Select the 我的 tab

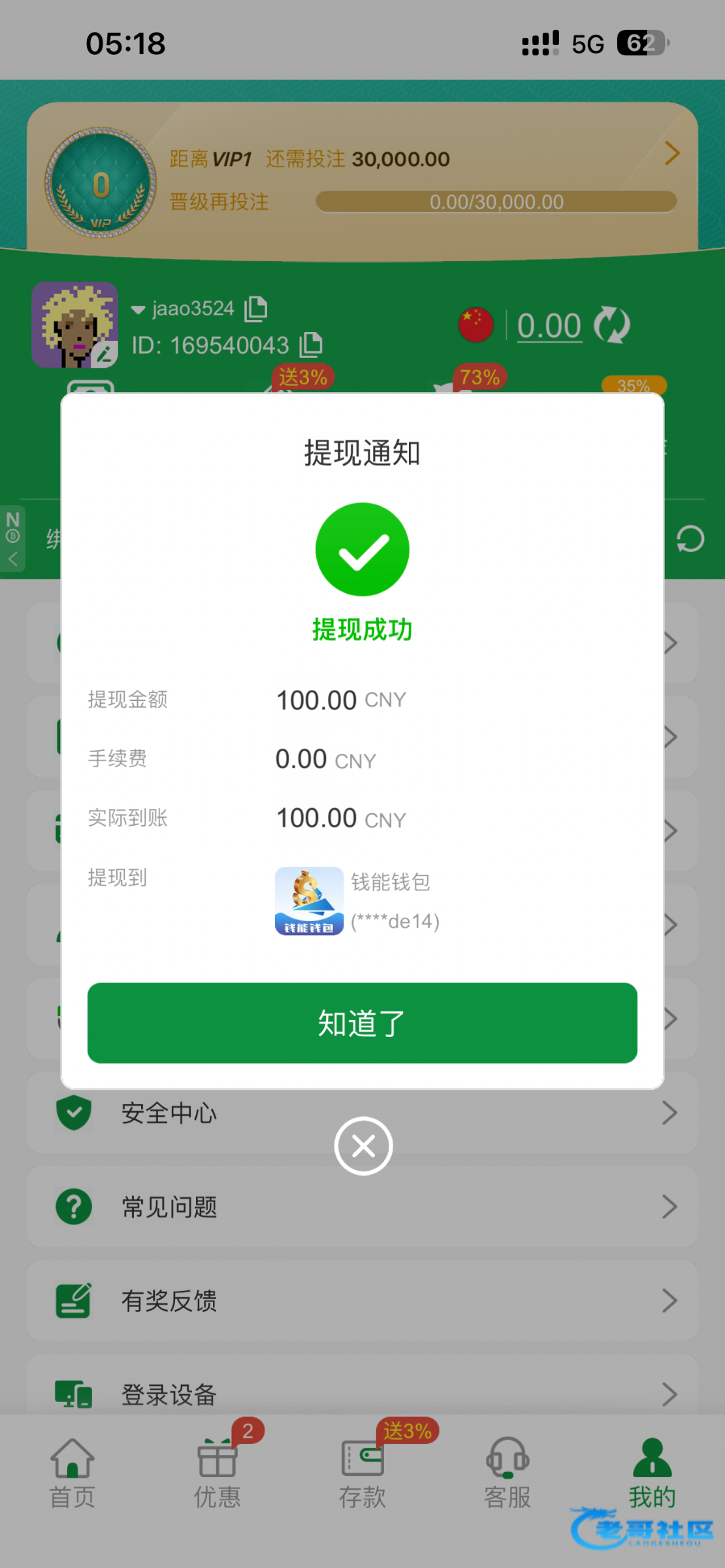[652, 1473]
